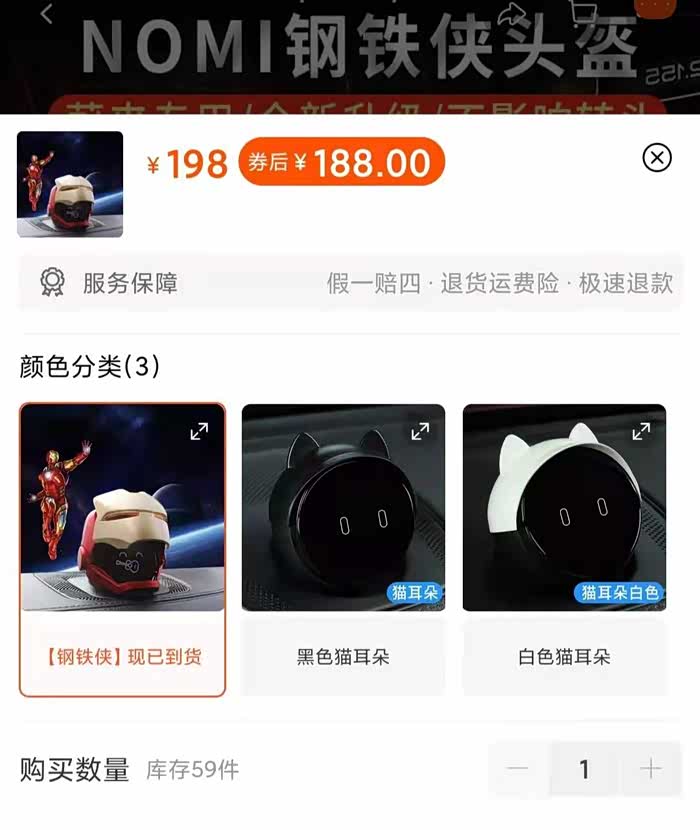700x830 pixels.
Task: Choose the 白色猫耳朵 color option
Action: click(x=564, y=657)
